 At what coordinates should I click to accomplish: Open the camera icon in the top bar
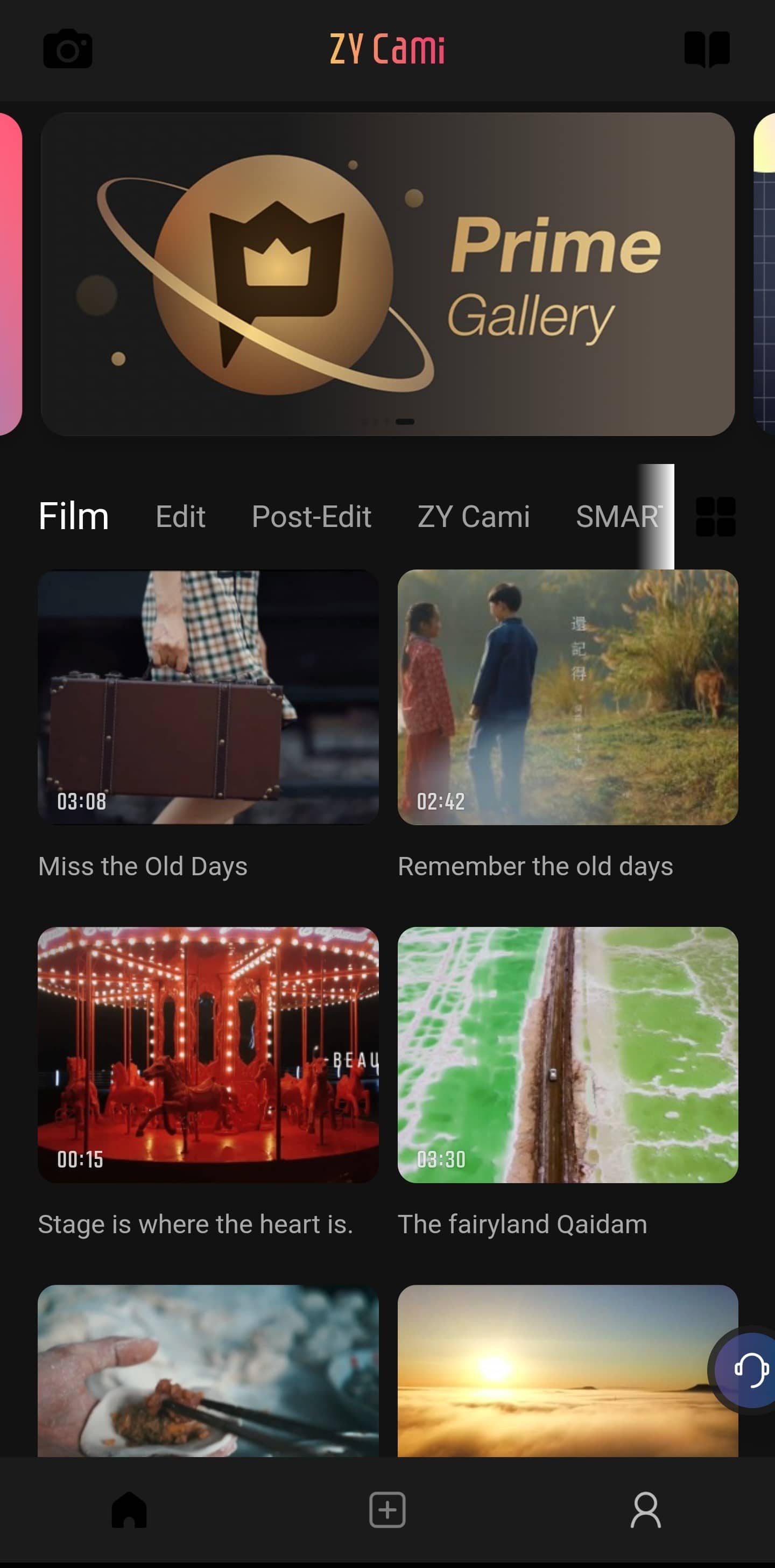68,48
